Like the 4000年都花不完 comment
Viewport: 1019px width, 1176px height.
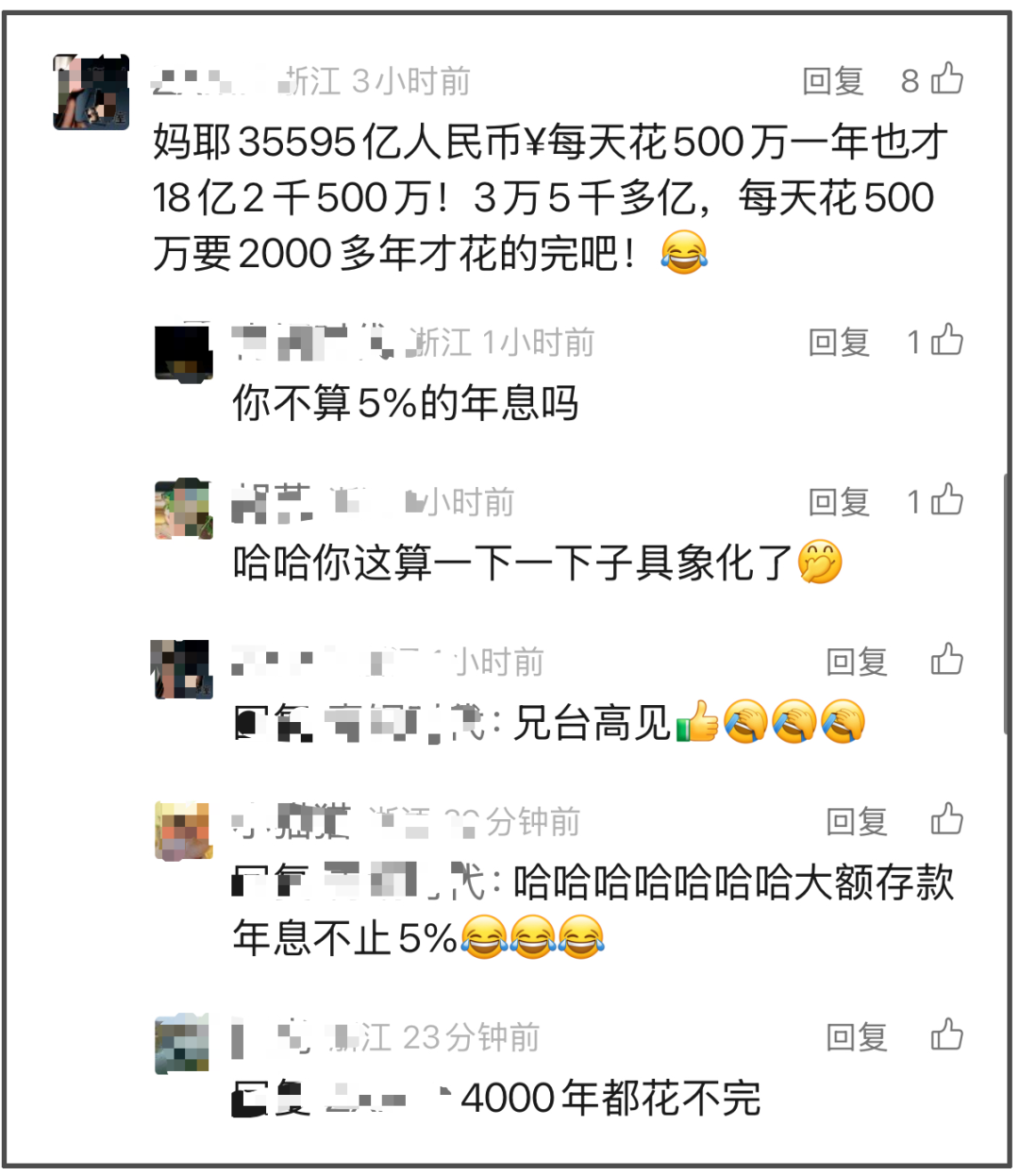tap(946, 1035)
